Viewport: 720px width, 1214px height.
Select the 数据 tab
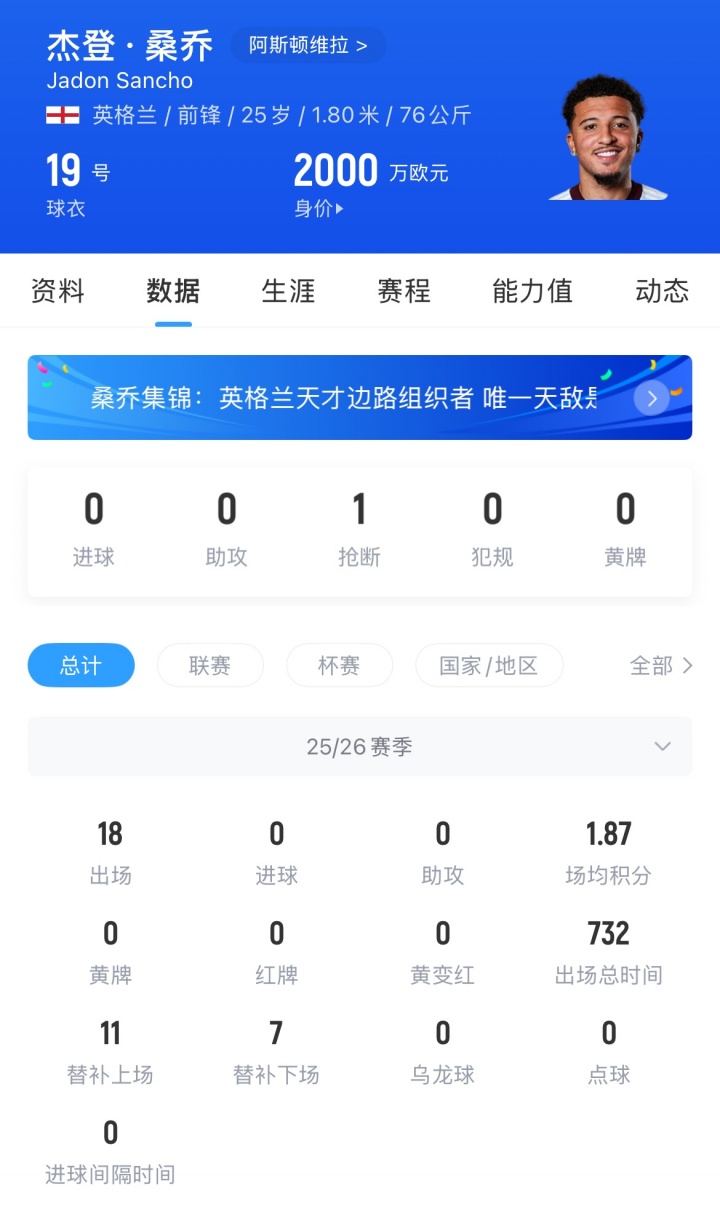click(x=173, y=291)
